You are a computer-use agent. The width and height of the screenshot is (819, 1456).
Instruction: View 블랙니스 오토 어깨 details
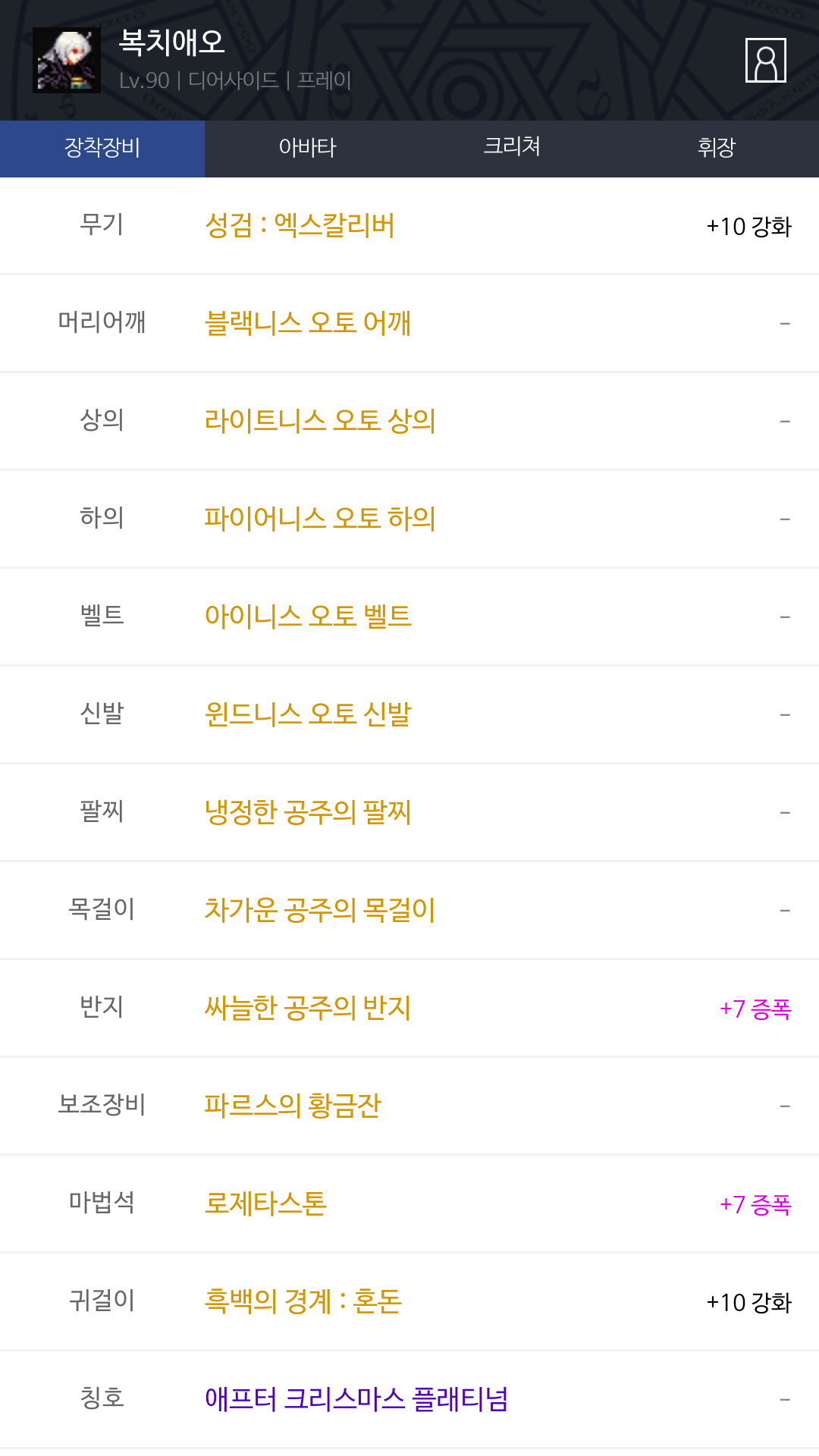tap(308, 323)
